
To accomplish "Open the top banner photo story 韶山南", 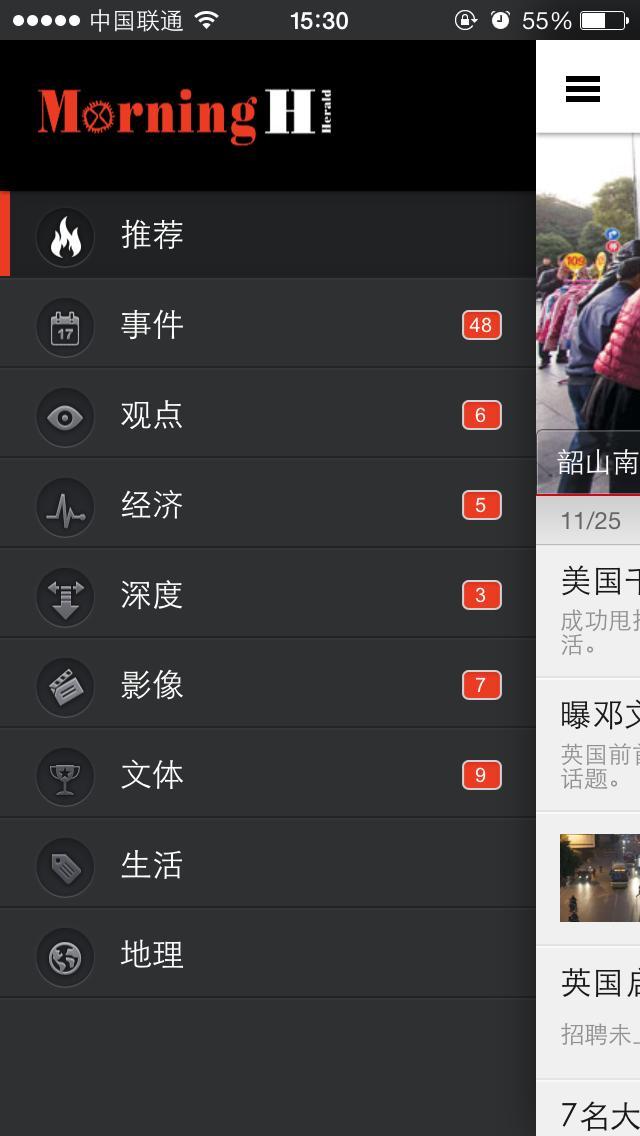I will (x=588, y=314).
